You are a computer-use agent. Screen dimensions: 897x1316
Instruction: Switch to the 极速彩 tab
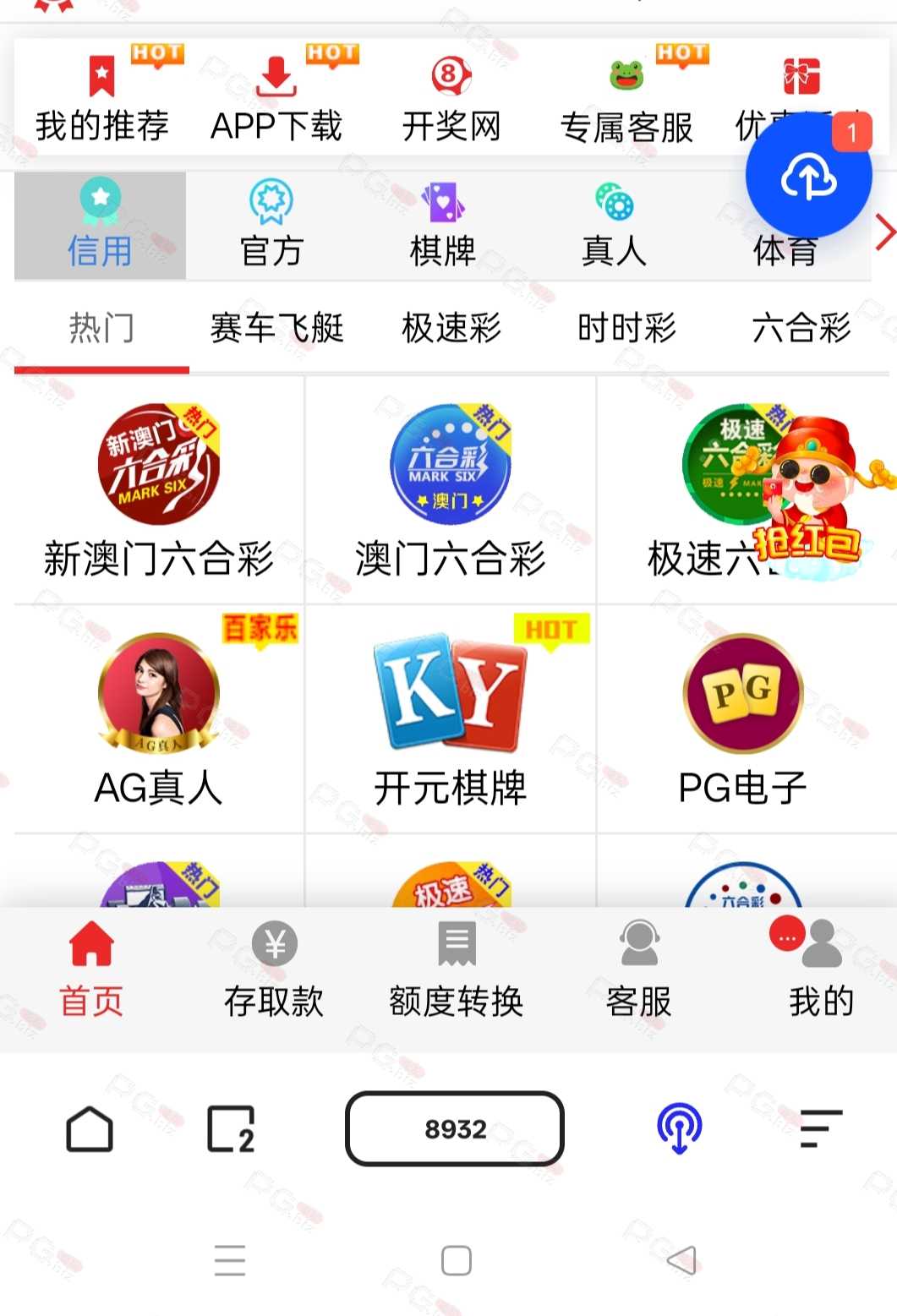[x=451, y=328]
